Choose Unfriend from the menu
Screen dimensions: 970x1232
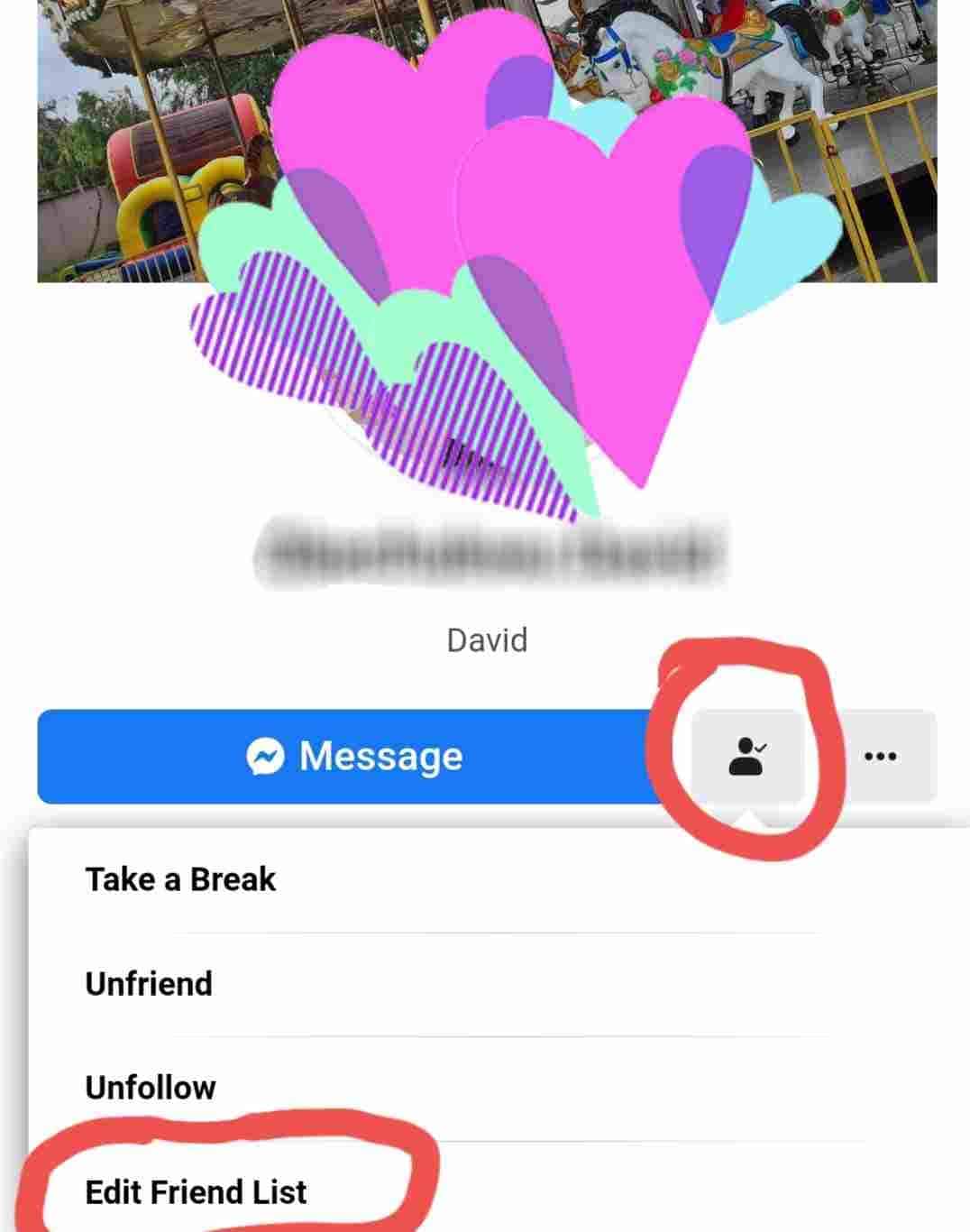pos(149,983)
